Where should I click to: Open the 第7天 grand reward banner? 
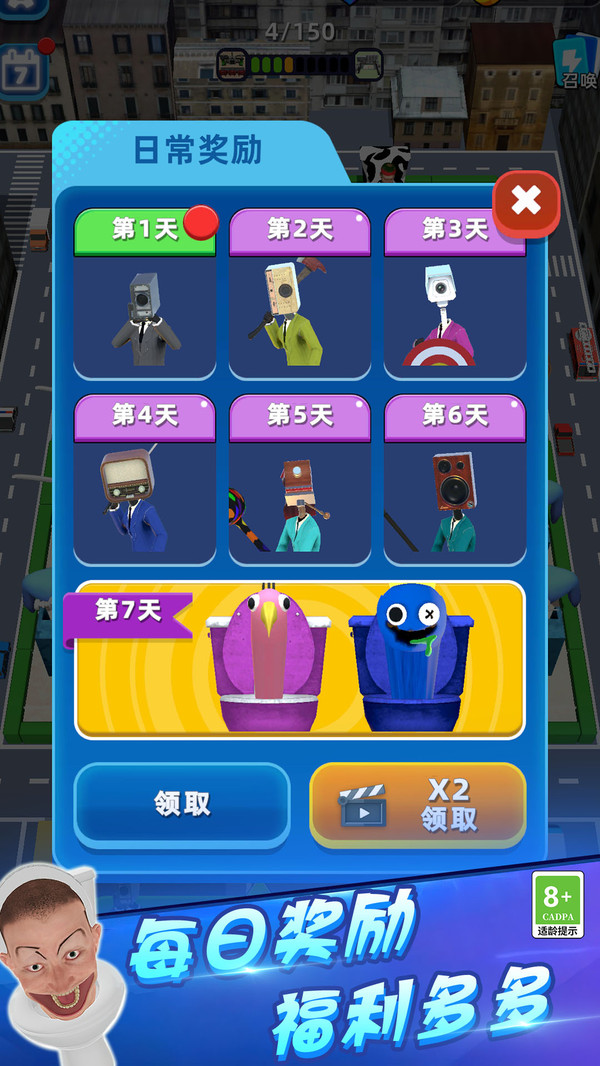[x=300, y=660]
